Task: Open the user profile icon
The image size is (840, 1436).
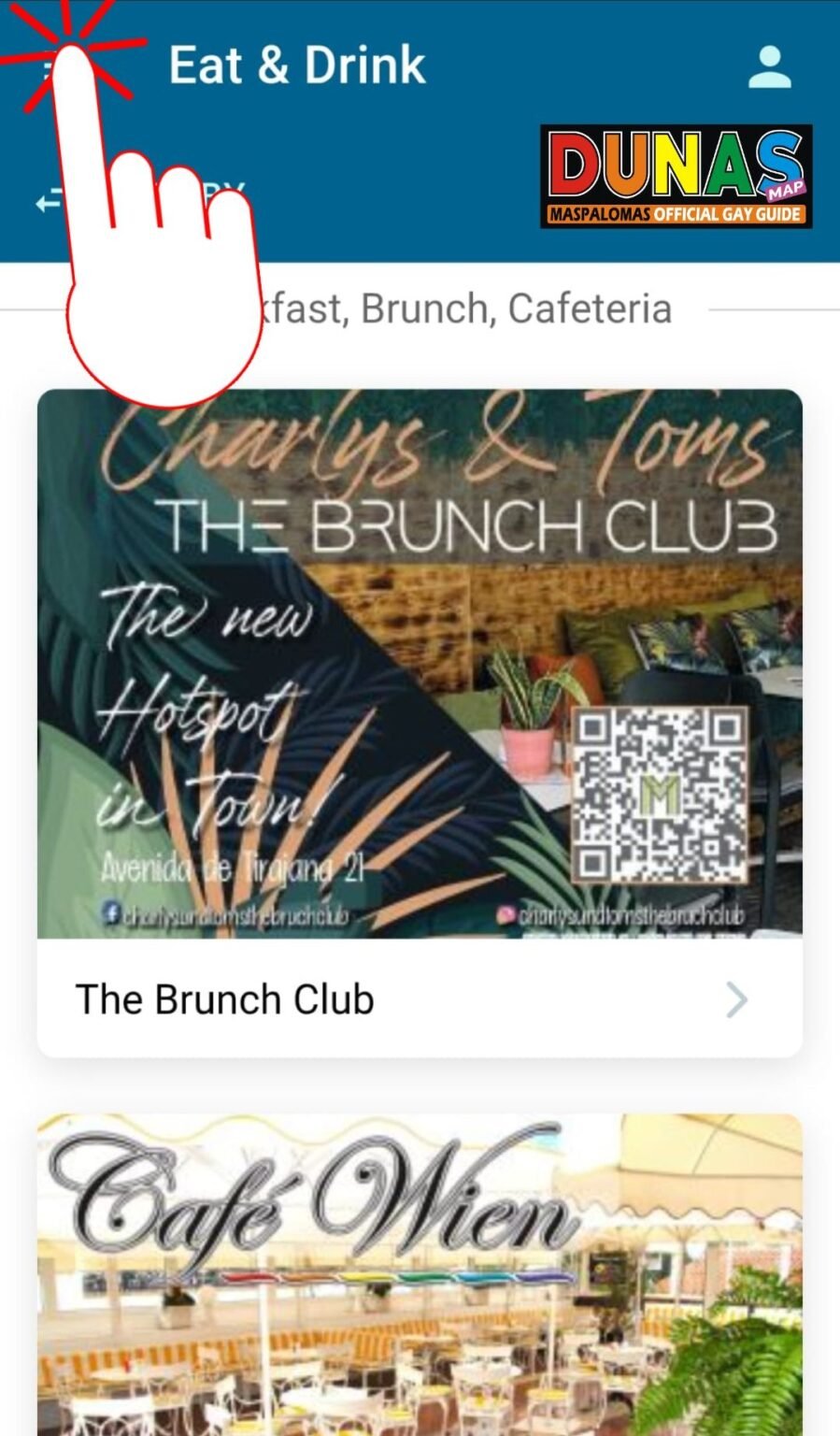Action: point(770,67)
